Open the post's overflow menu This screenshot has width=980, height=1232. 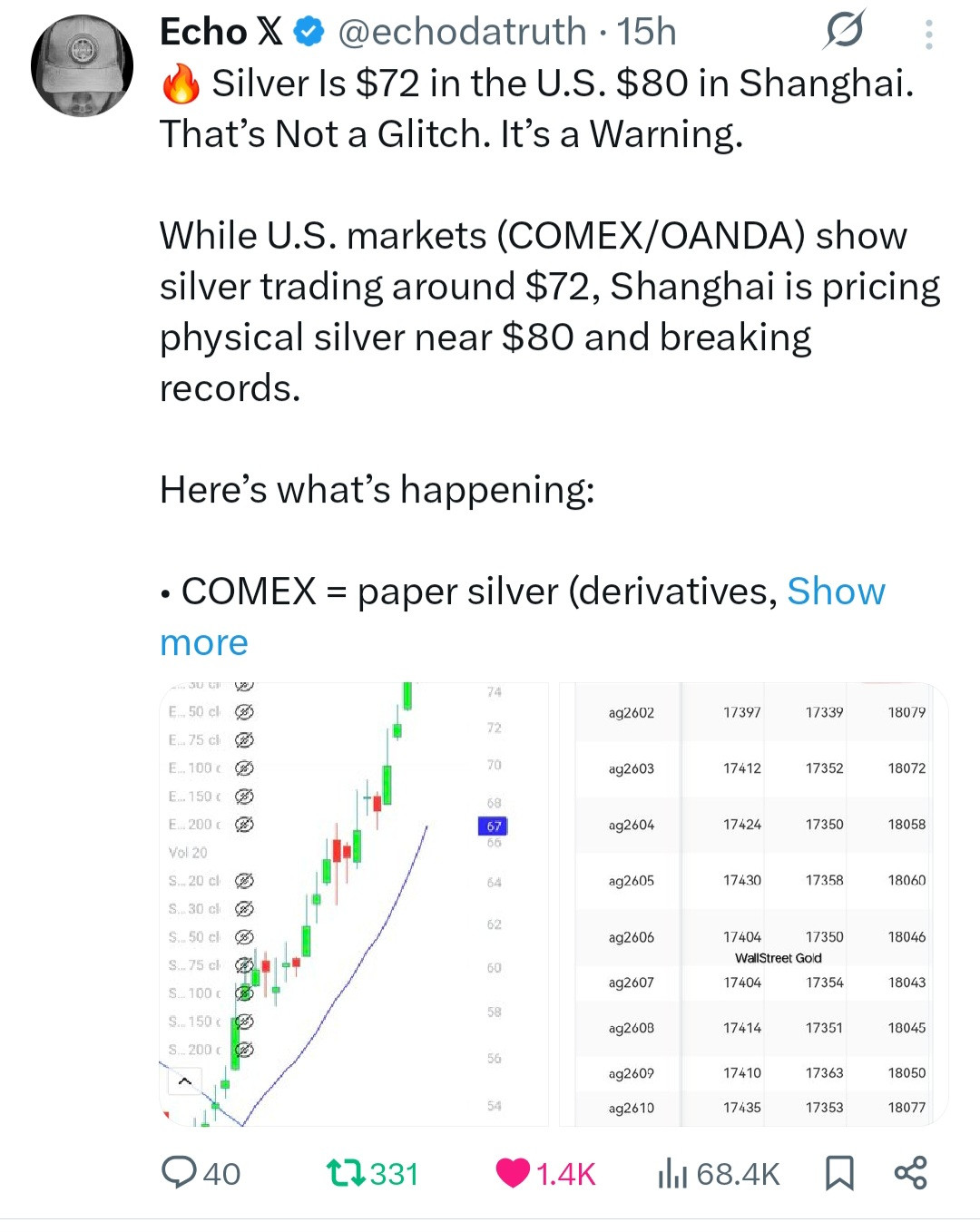click(928, 34)
